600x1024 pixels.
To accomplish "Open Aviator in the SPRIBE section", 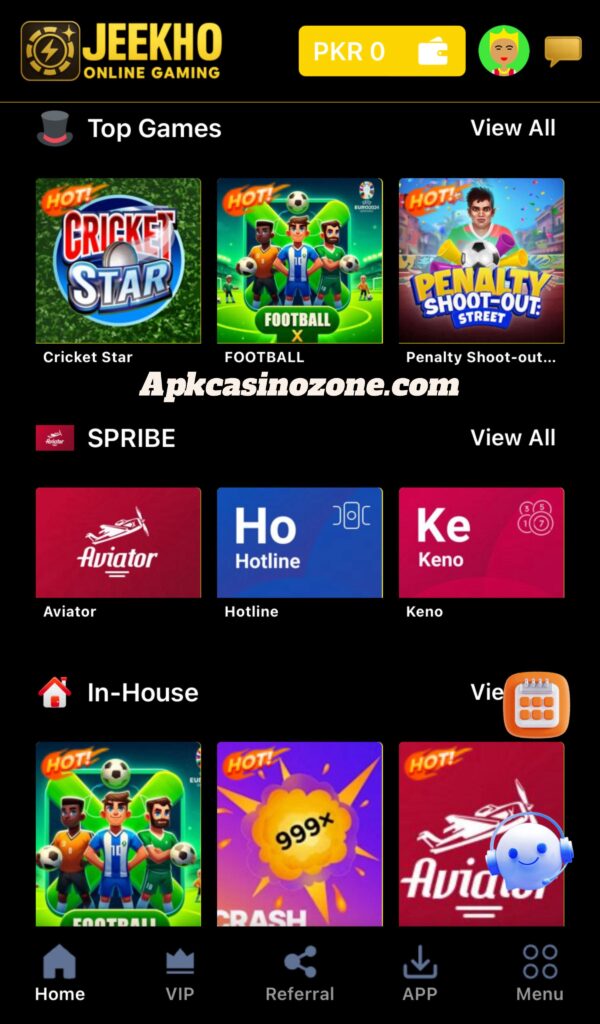I will [x=118, y=543].
